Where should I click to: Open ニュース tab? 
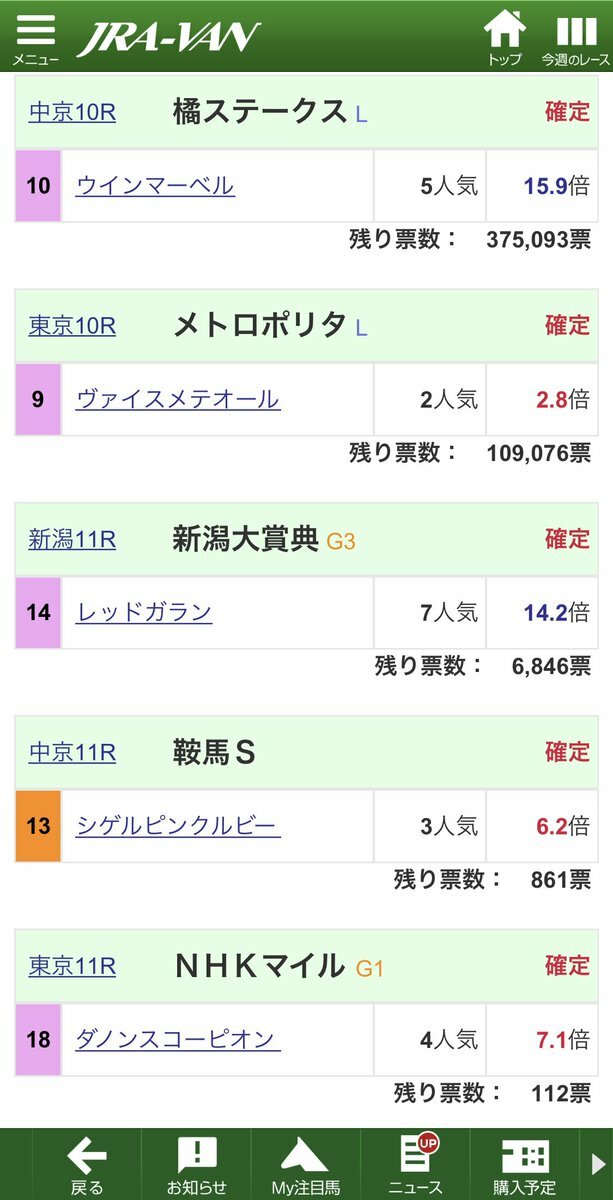[415, 1165]
